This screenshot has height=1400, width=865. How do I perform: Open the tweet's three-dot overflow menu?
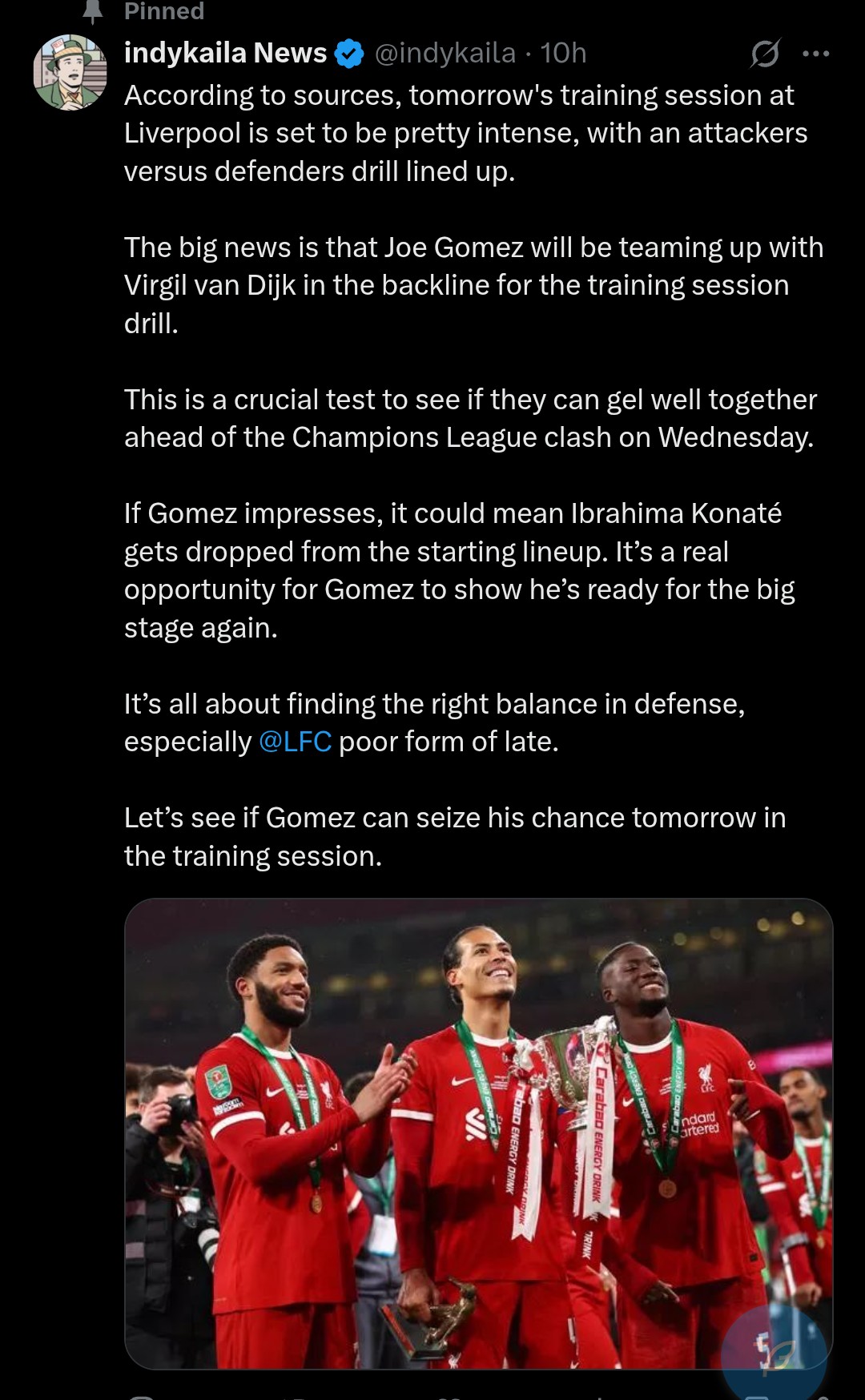click(x=815, y=54)
